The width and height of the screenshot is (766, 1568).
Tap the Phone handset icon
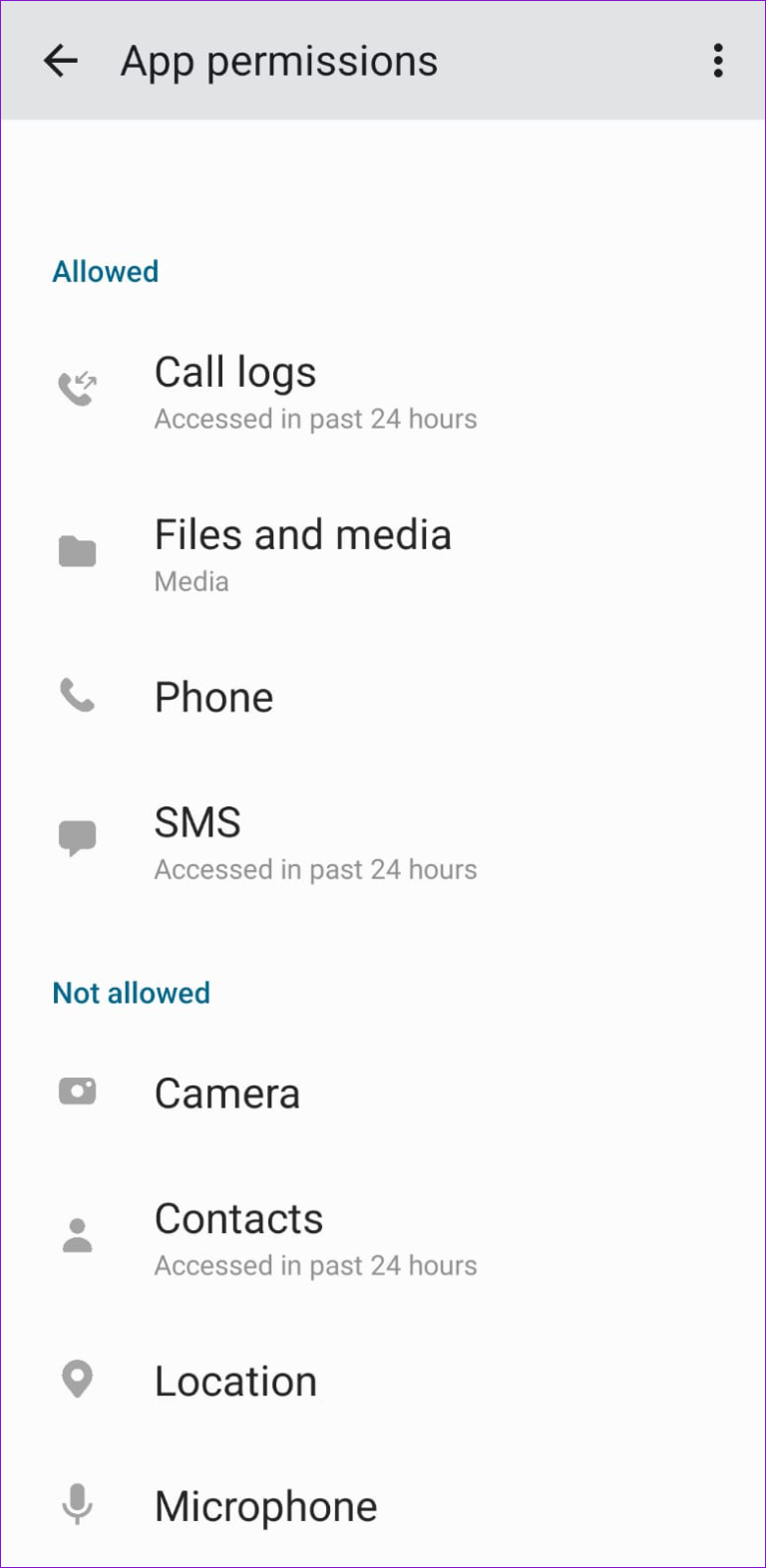point(78,697)
